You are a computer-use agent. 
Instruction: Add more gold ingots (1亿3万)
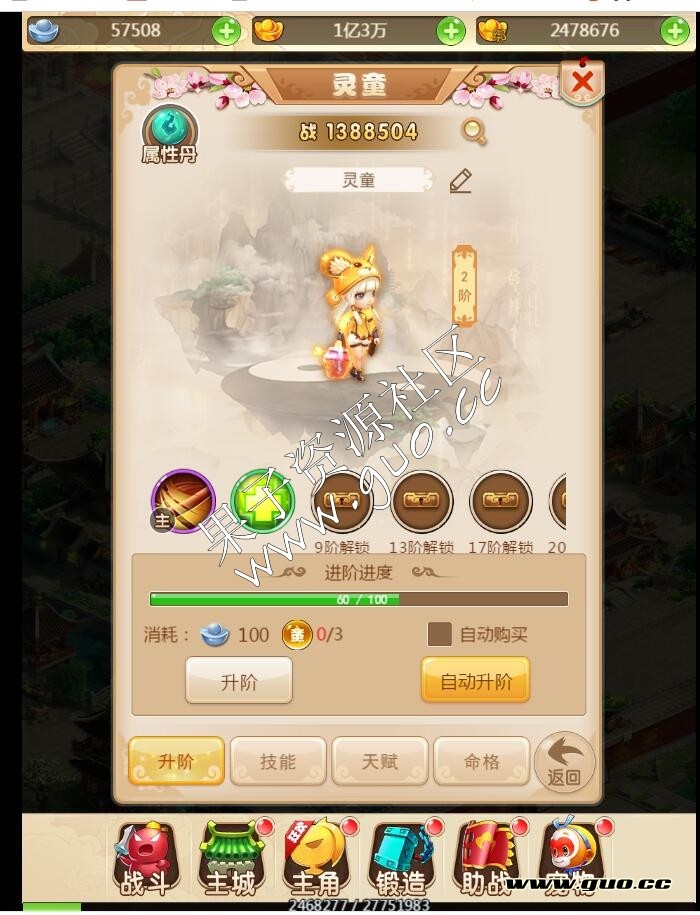coord(451,31)
